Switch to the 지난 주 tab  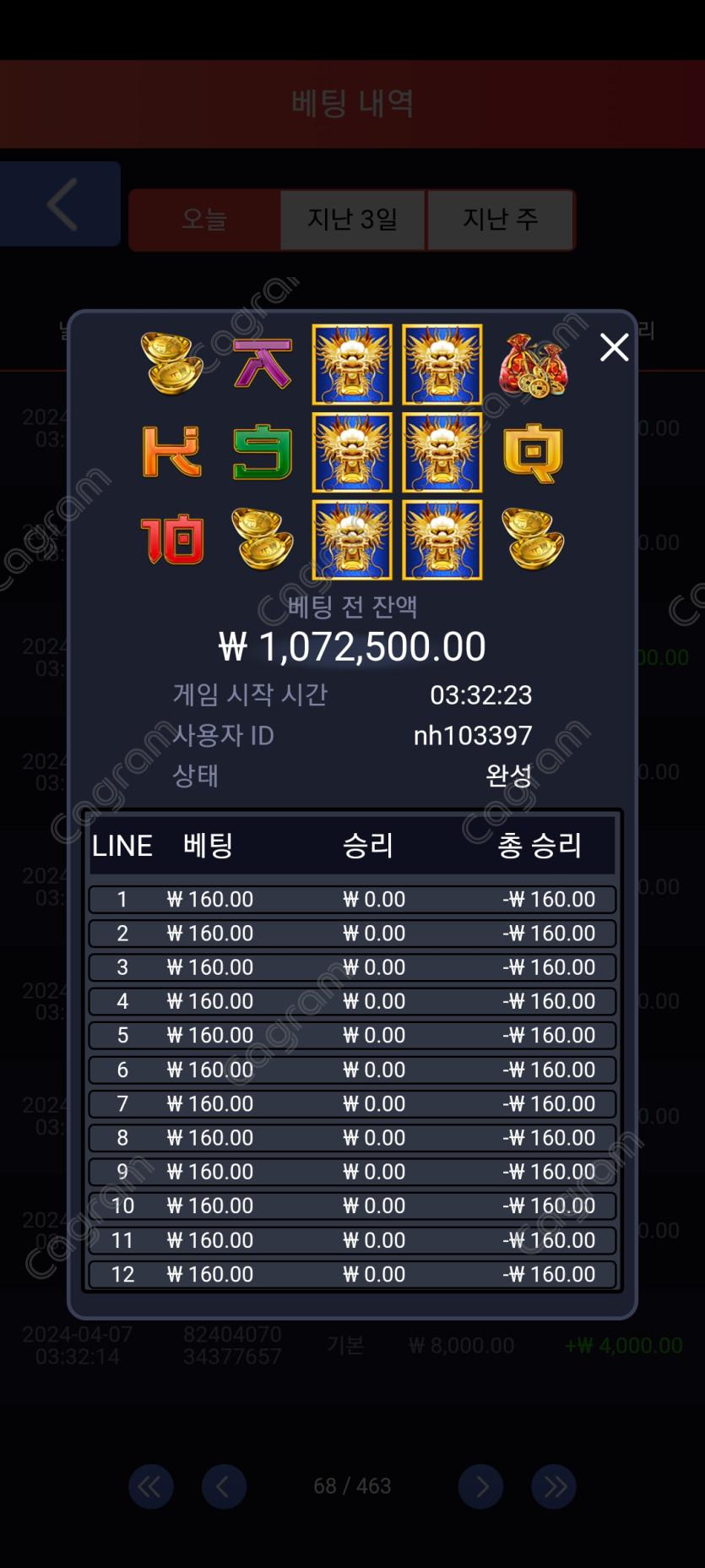(500, 220)
